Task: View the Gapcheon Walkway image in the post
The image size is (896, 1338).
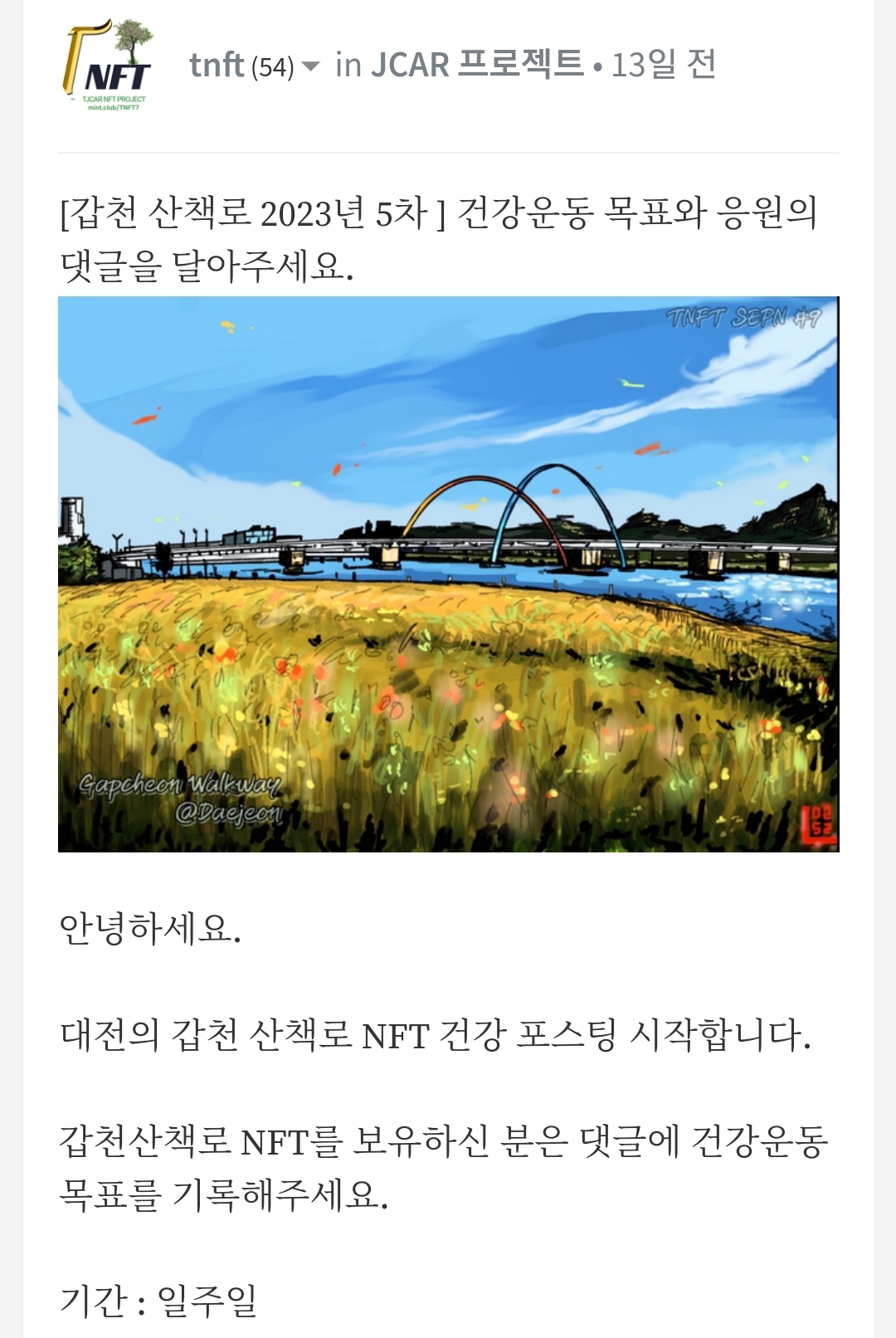Action: coord(448,574)
